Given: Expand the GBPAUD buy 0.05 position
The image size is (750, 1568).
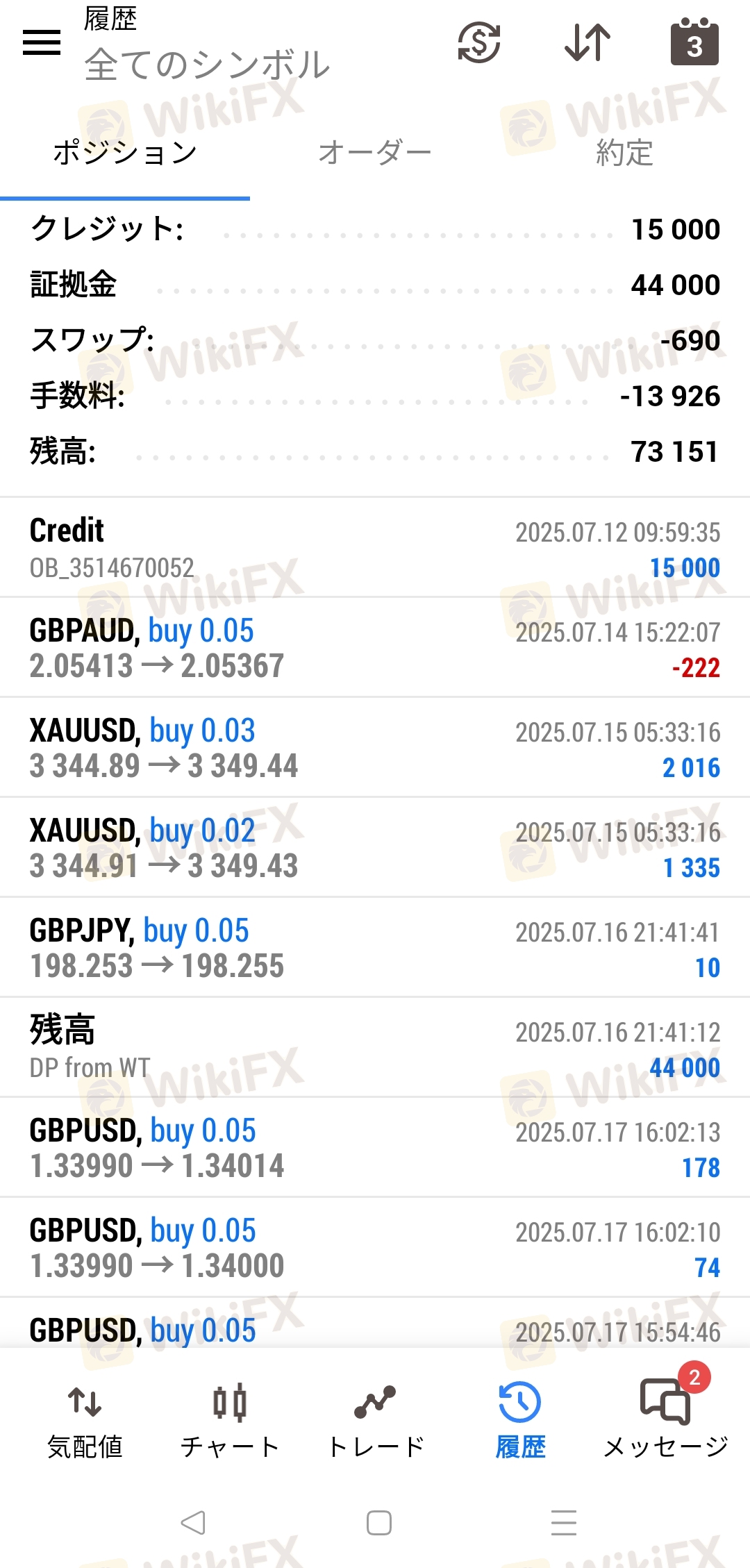Looking at the screenshot, I should 375,648.
